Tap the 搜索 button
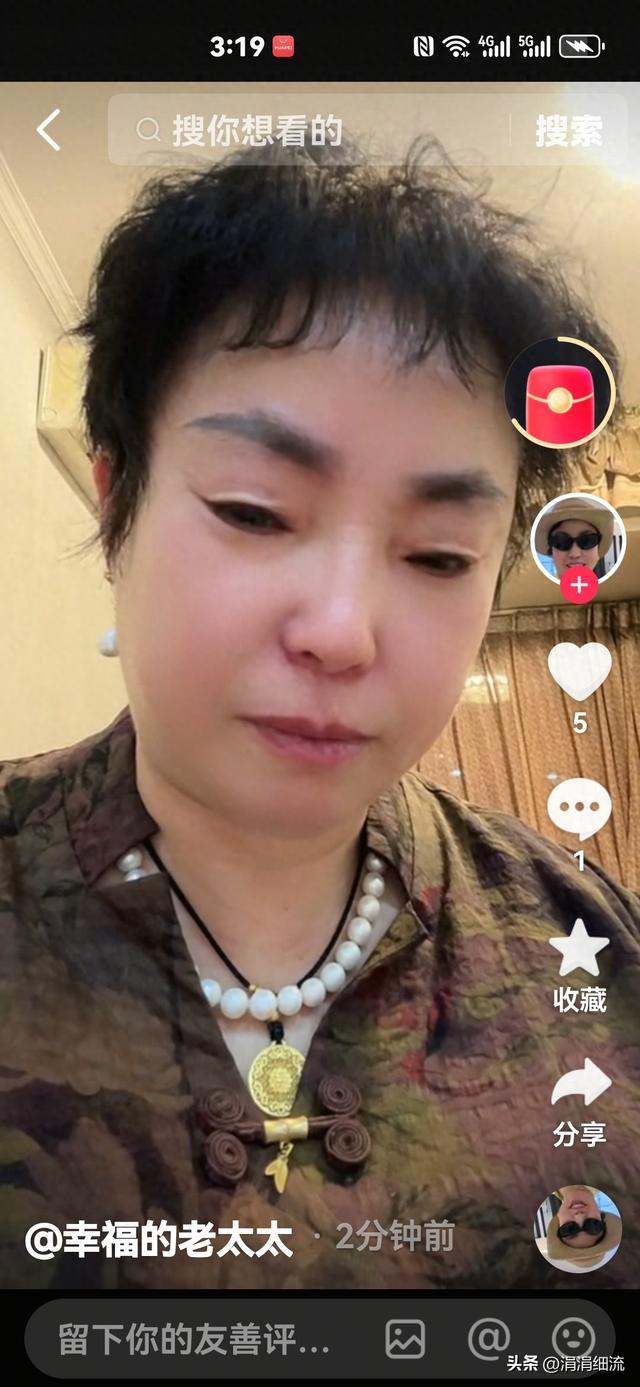640x1387 pixels. tap(568, 131)
